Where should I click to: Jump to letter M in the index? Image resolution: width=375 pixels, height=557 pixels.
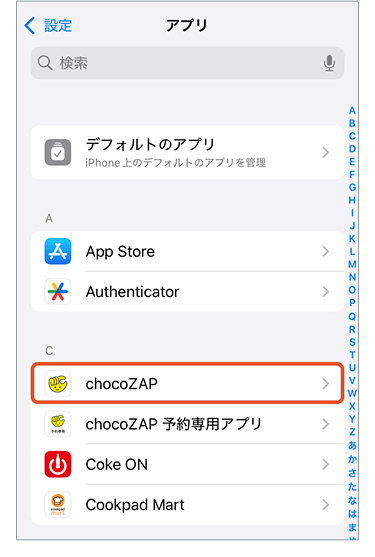[x=352, y=264]
